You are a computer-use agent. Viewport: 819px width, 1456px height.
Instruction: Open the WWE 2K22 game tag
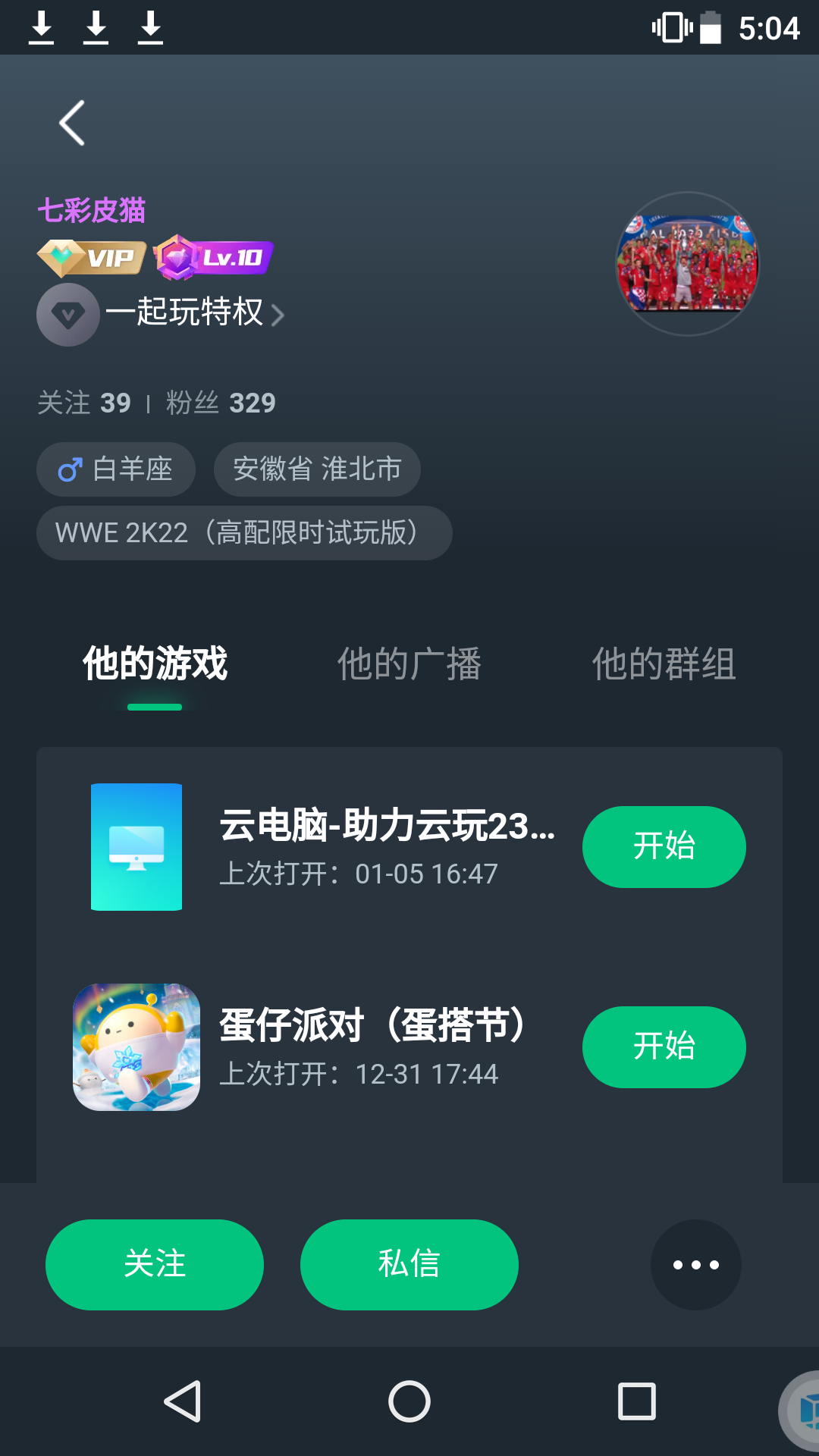(243, 533)
